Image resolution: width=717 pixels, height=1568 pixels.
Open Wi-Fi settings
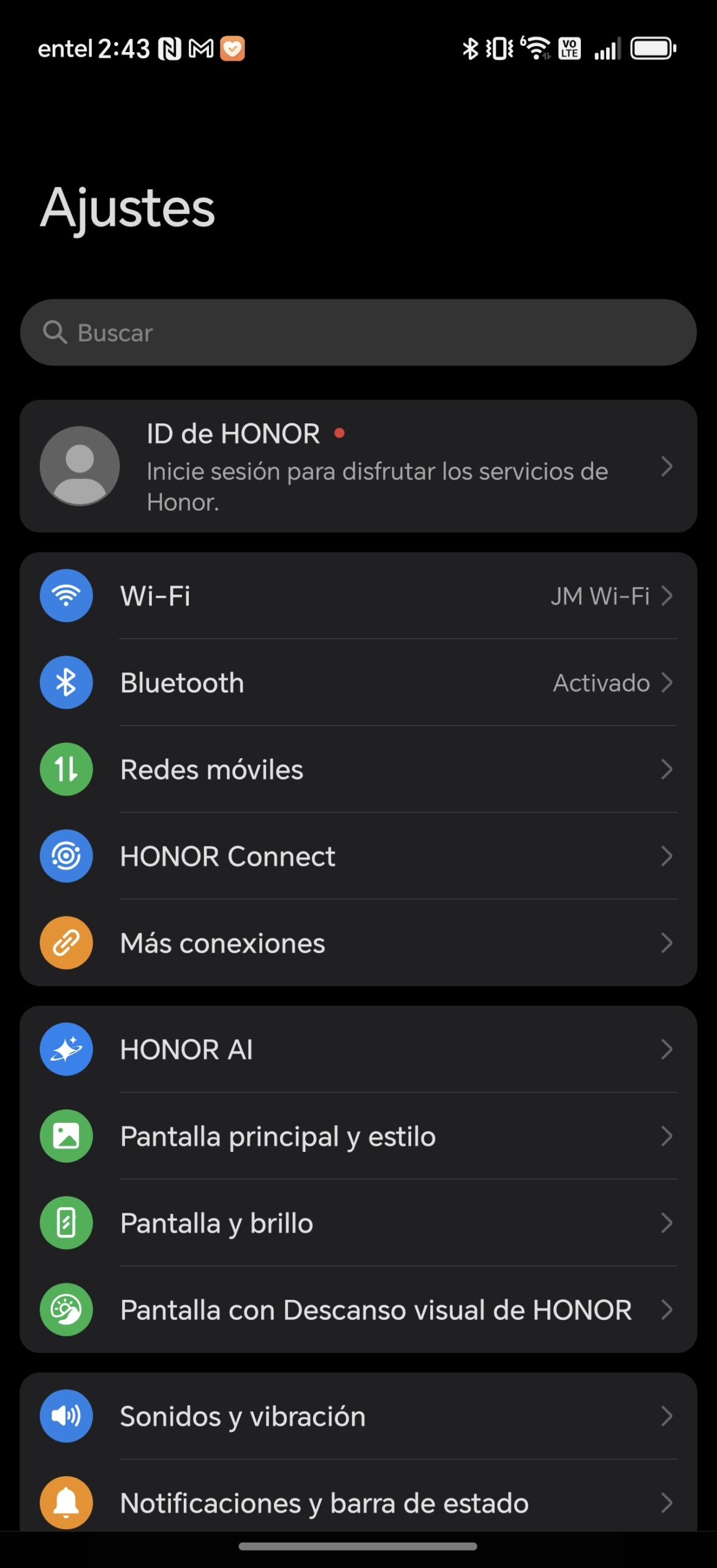point(358,596)
